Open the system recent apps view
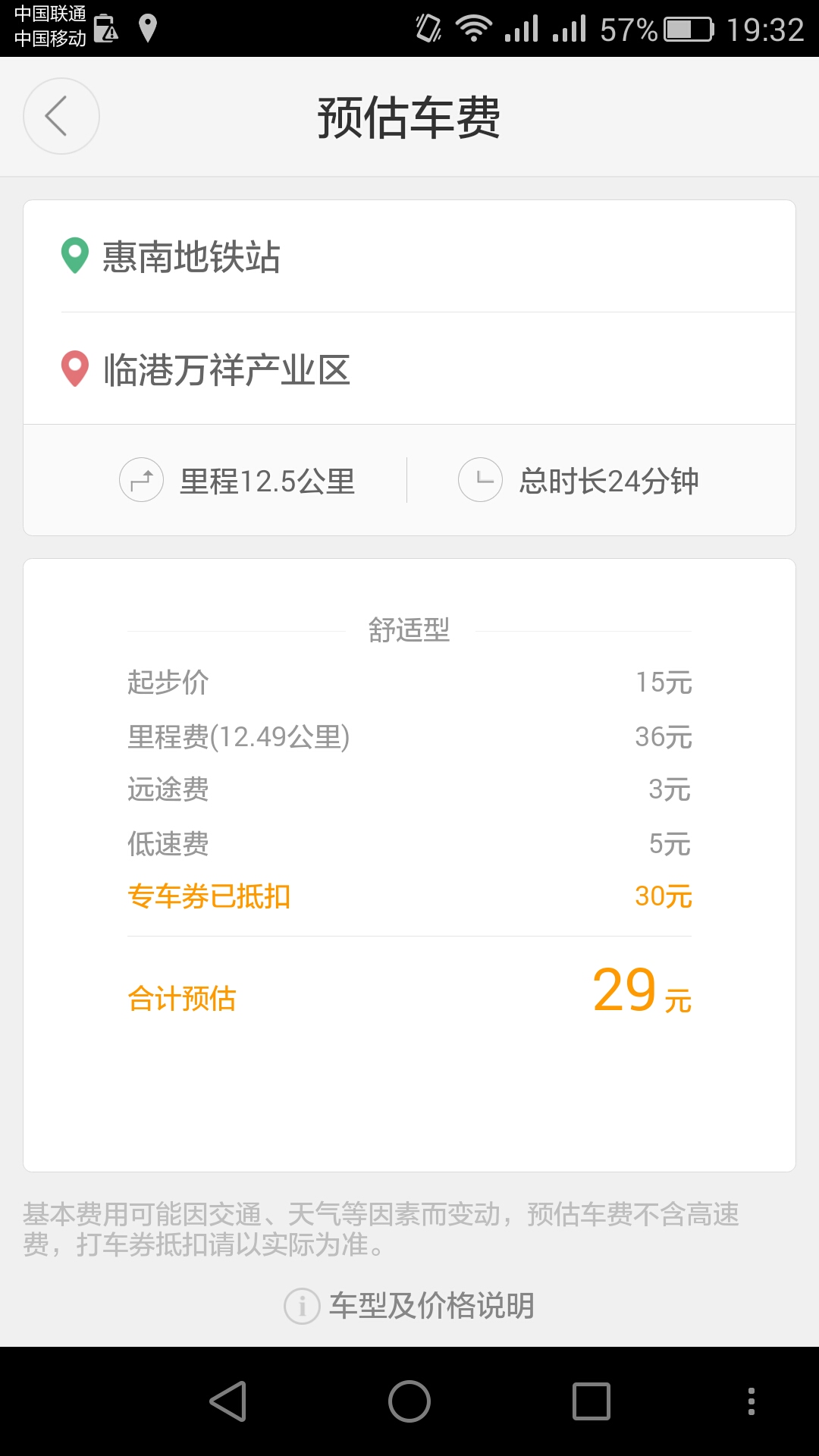 coord(591,1401)
